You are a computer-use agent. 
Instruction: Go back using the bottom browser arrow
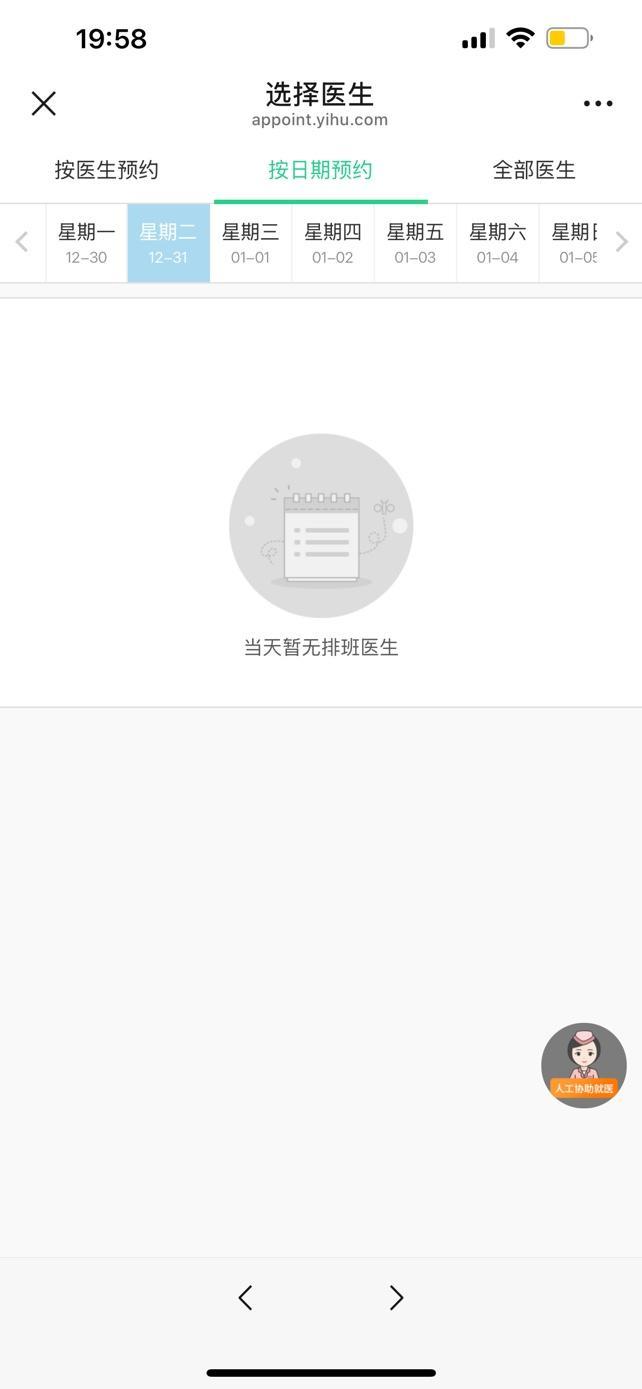tap(245, 1297)
